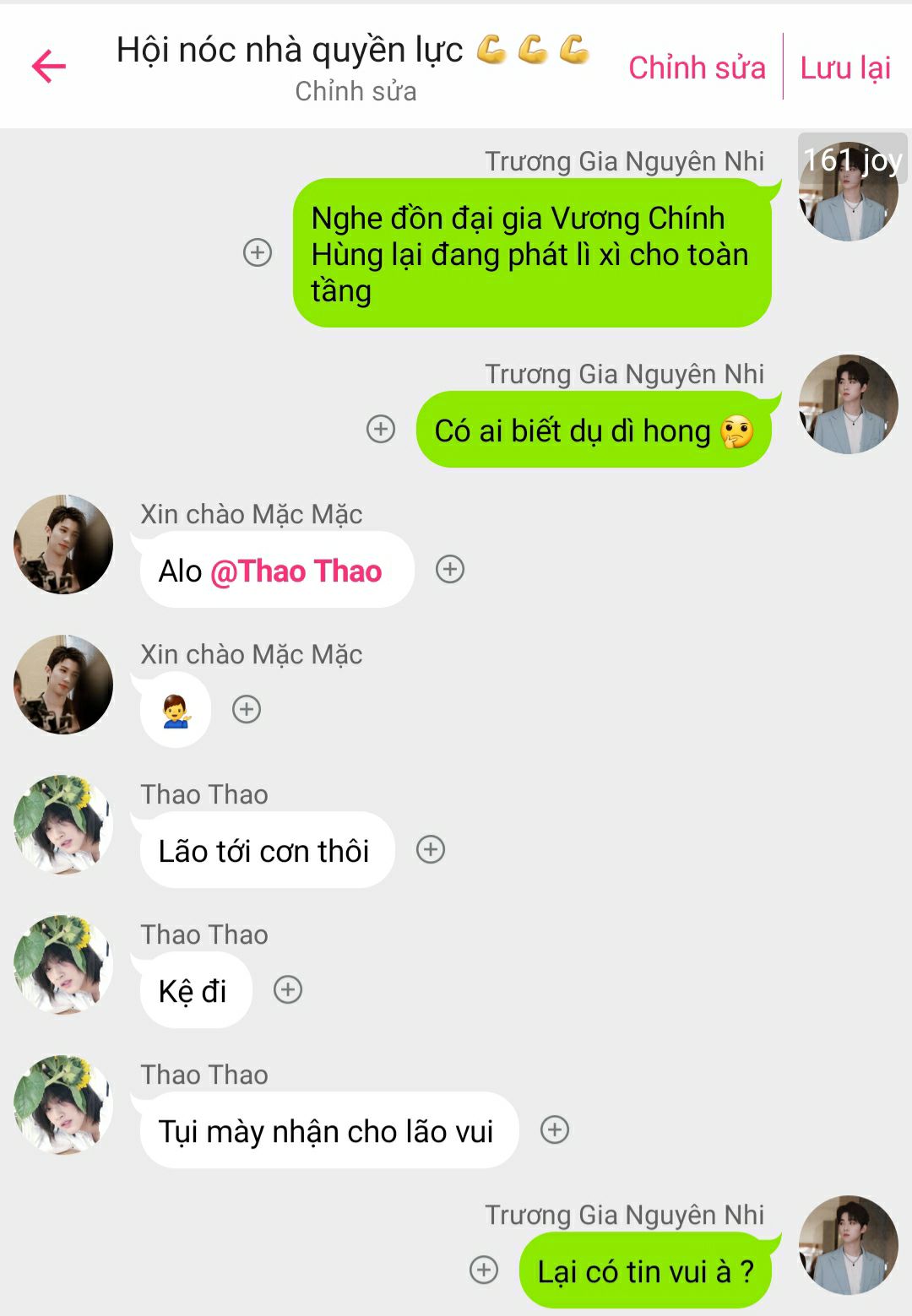Go back using the pink arrow
Screen dimensions: 912x1316
tap(49, 67)
